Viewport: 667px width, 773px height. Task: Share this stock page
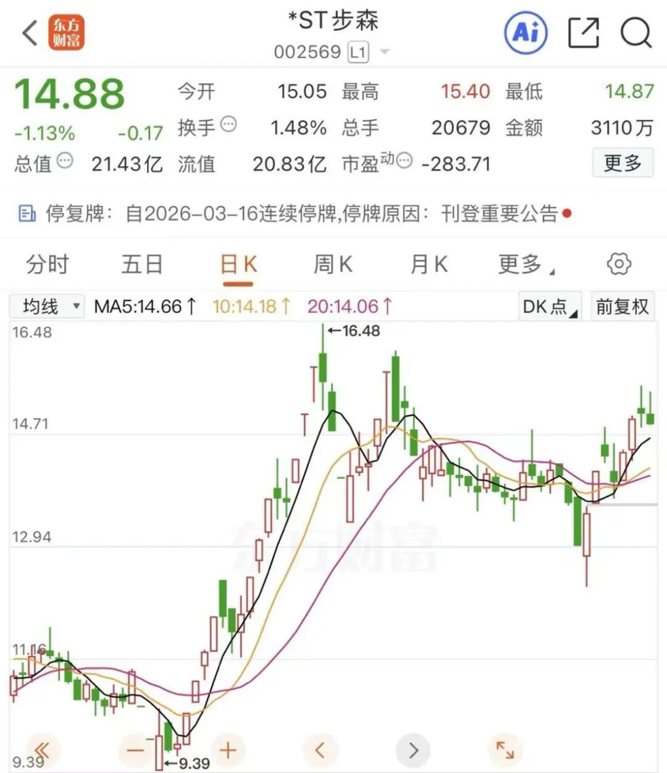pyautogui.click(x=582, y=33)
